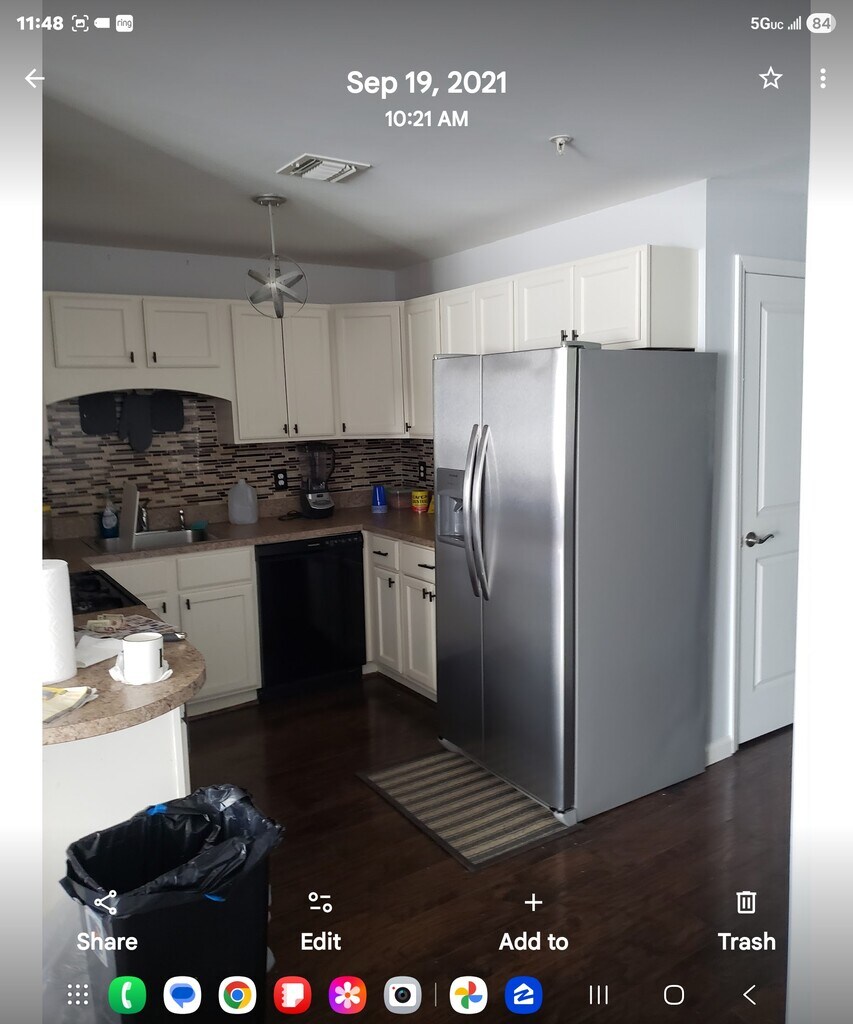Open the app drawer grid
The width and height of the screenshot is (853, 1024).
pyautogui.click(x=78, y=994)
